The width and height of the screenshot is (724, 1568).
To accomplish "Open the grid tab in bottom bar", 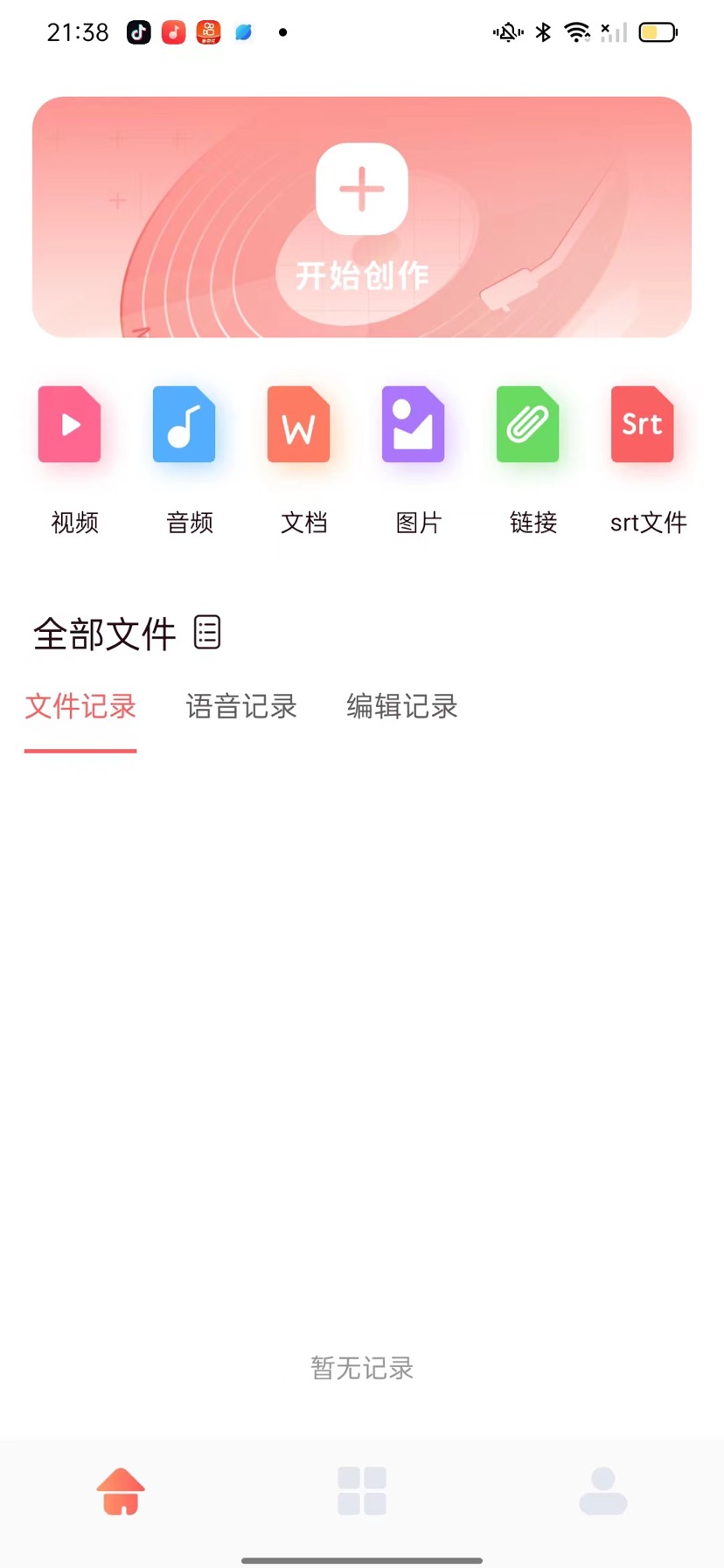I will pos(362,1490).
